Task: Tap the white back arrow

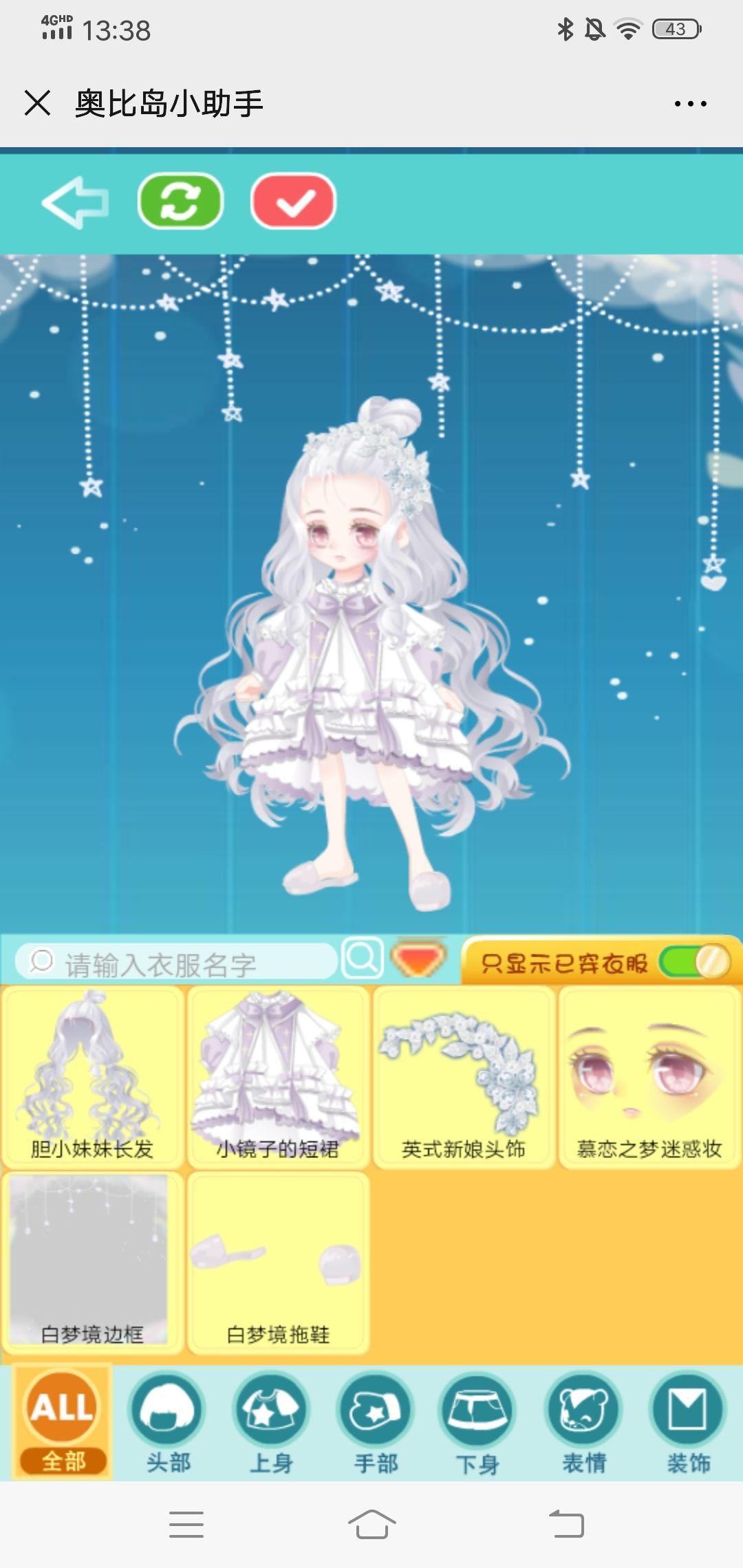Action: [76, 202]
